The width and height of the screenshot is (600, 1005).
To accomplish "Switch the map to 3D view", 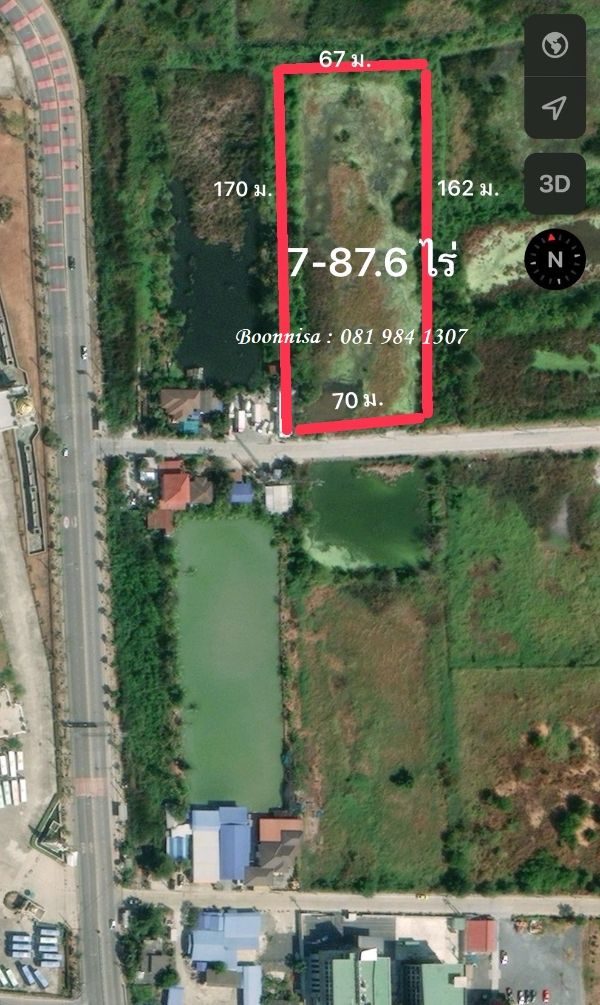I will tap(554, 184).
